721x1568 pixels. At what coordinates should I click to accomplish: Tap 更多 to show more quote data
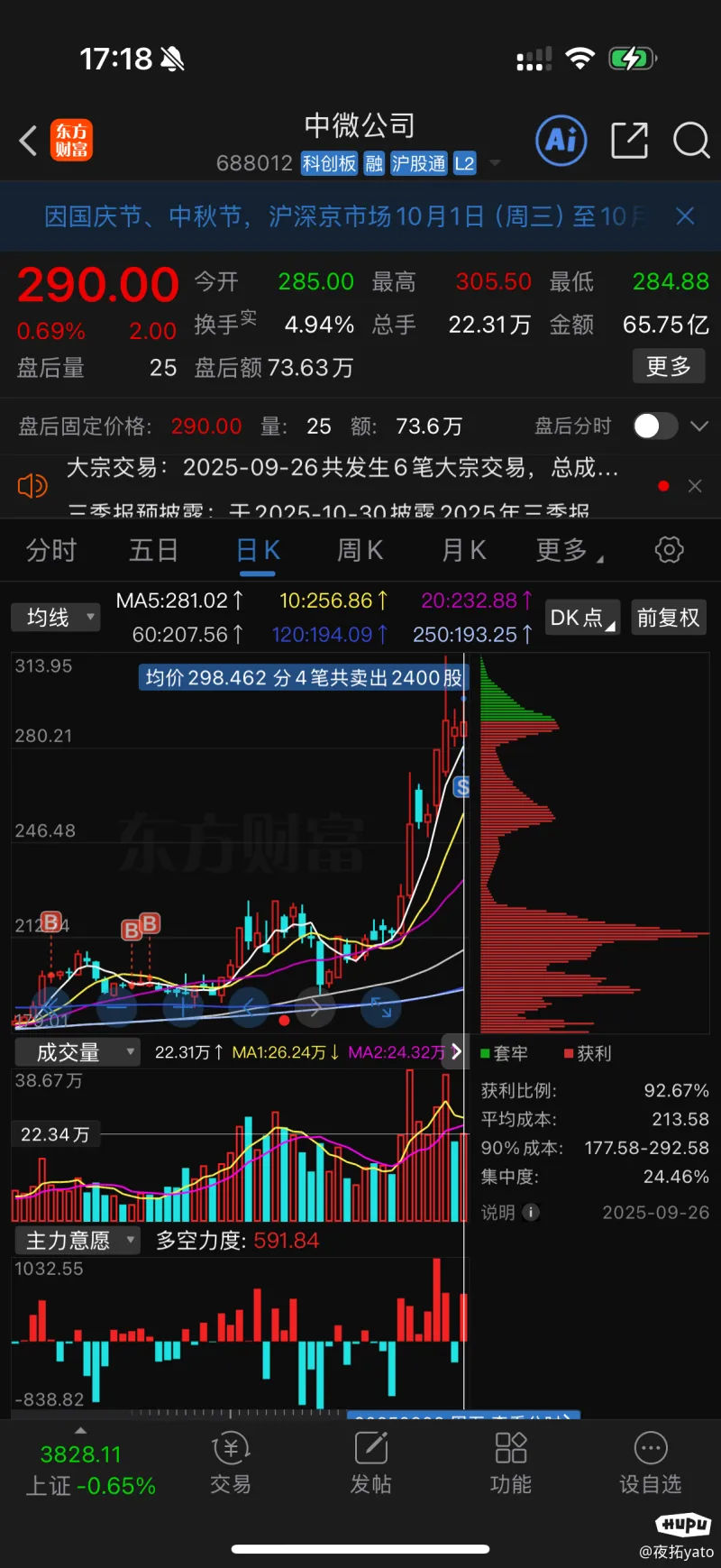click(668, 366)
